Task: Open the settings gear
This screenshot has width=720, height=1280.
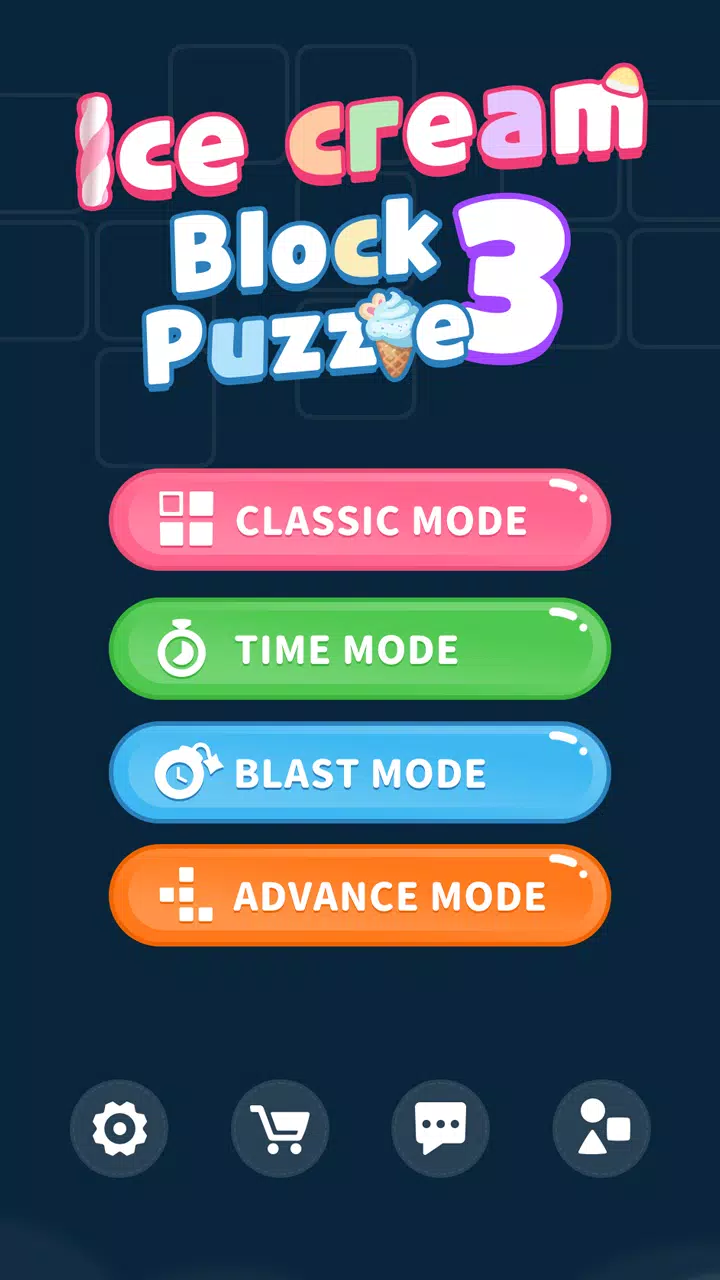Action: (x=119, y=1129)
